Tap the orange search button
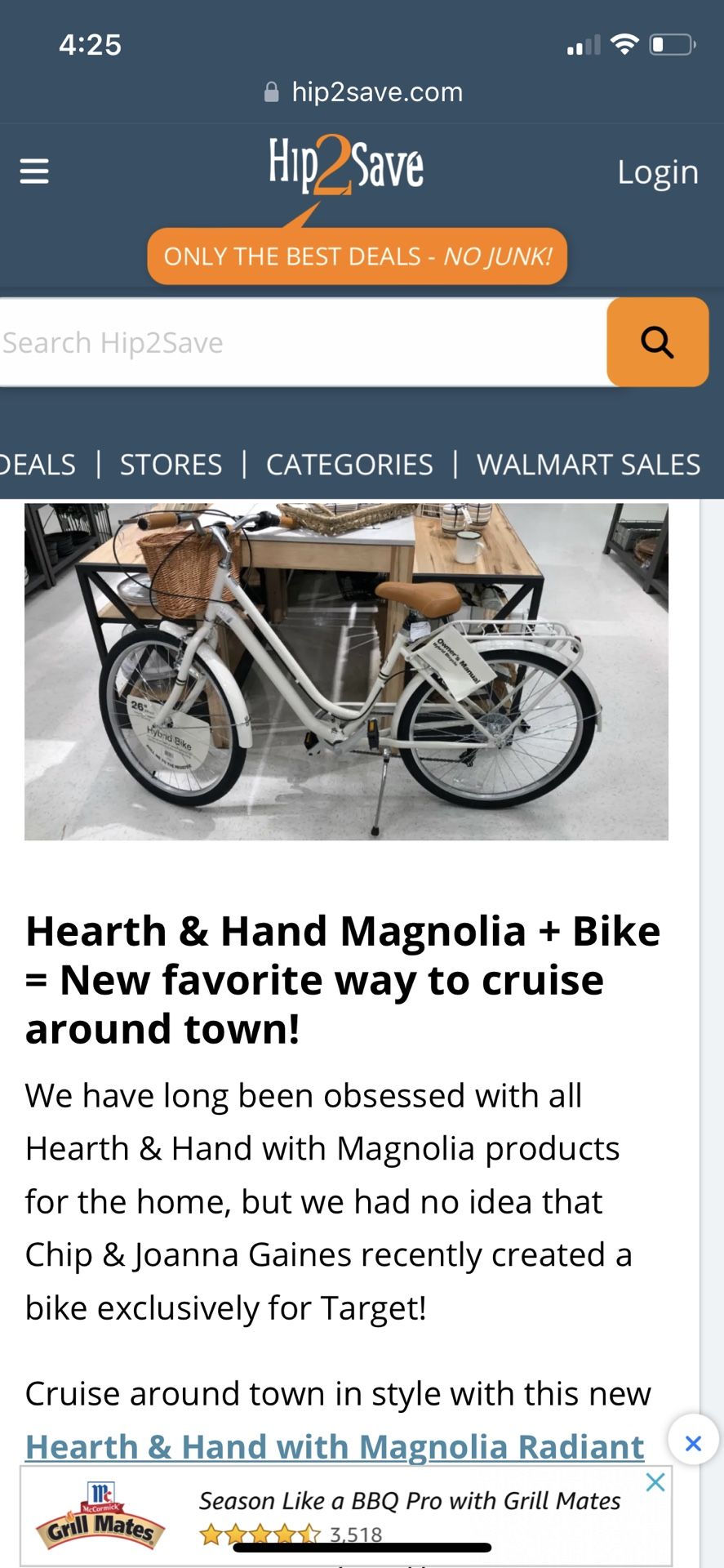This screenshot has height=1568, width=724. [657, 342]
